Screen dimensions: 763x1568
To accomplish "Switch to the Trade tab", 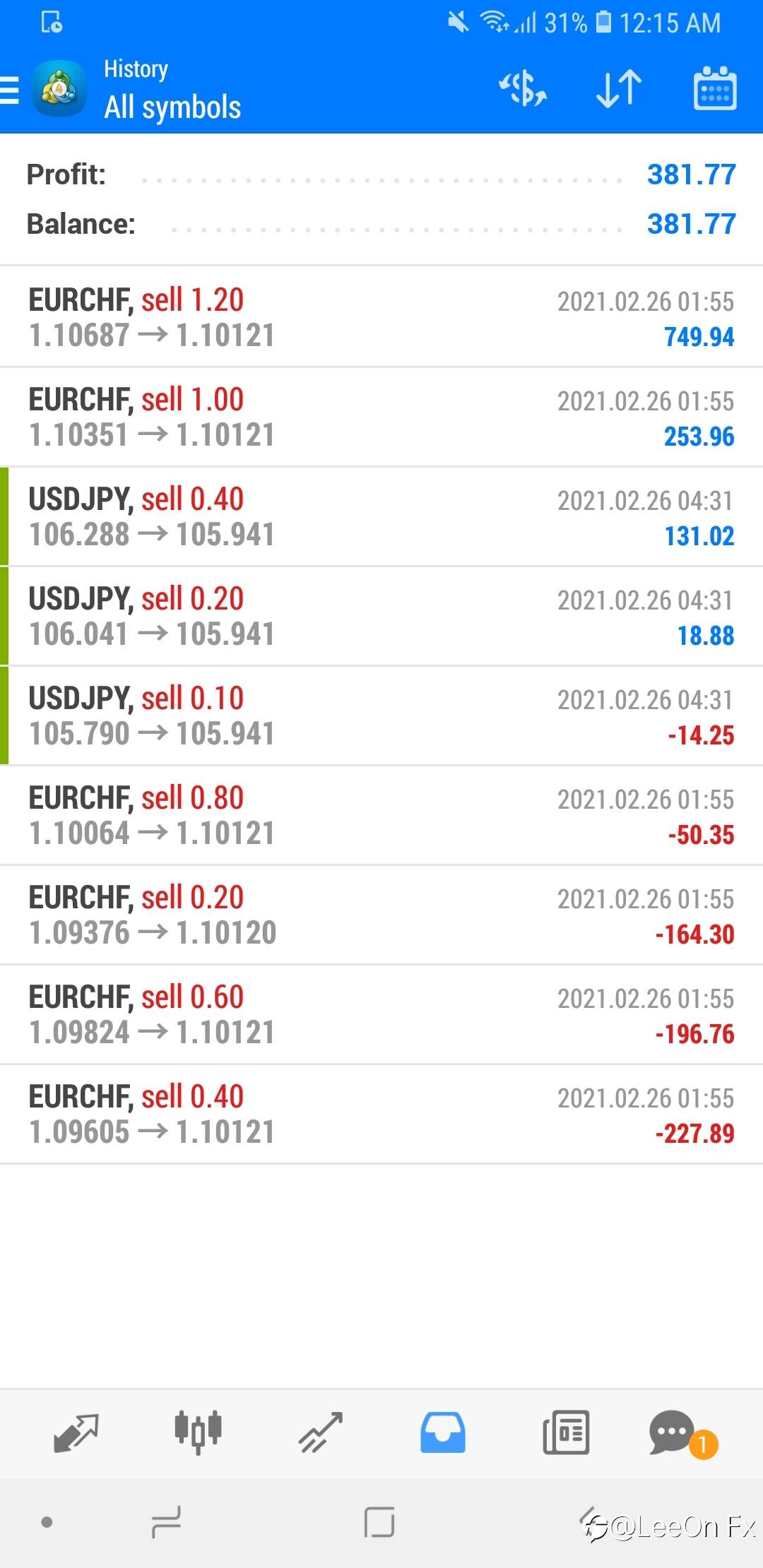I will (321, 1432).
